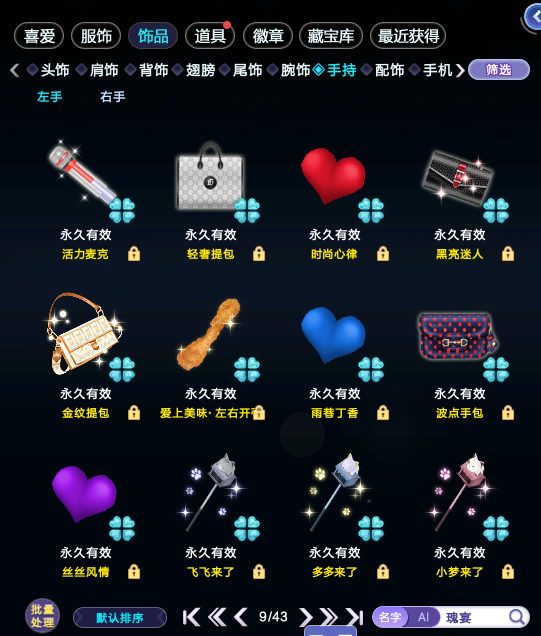
Task: Open the 道具 tab with red dot
Action: (210, 36)
